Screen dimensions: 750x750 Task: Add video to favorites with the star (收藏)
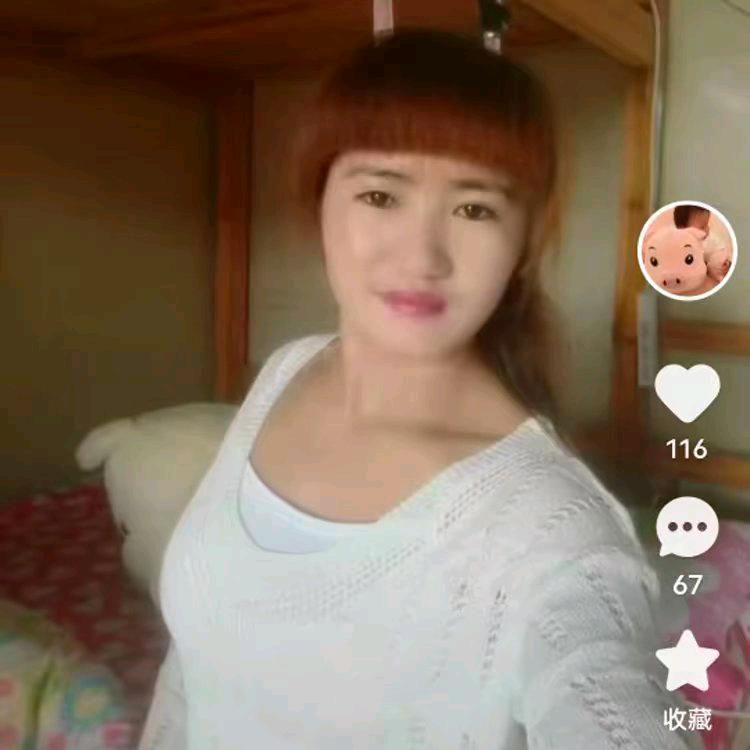click(687, 662)
